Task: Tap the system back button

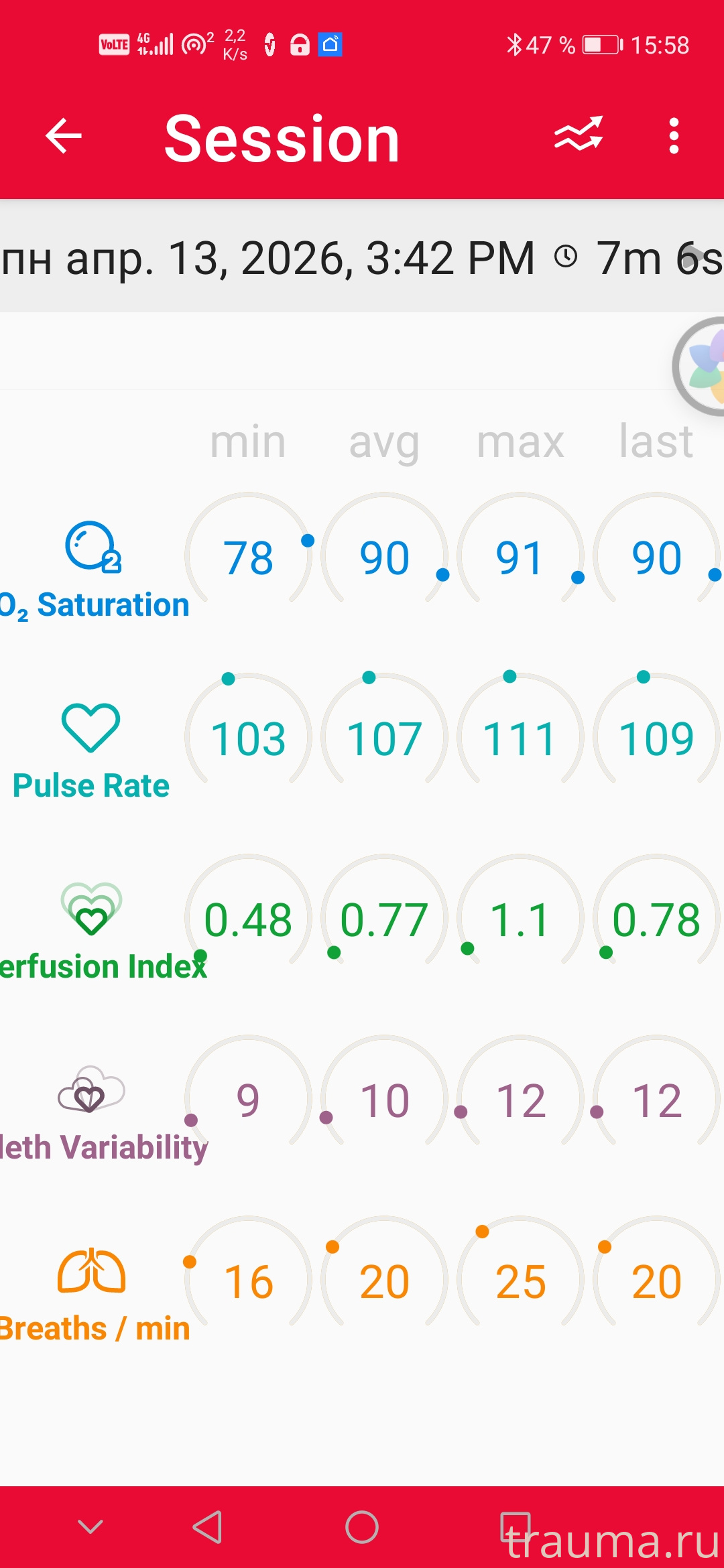Action: click(x=207, y=1527)
